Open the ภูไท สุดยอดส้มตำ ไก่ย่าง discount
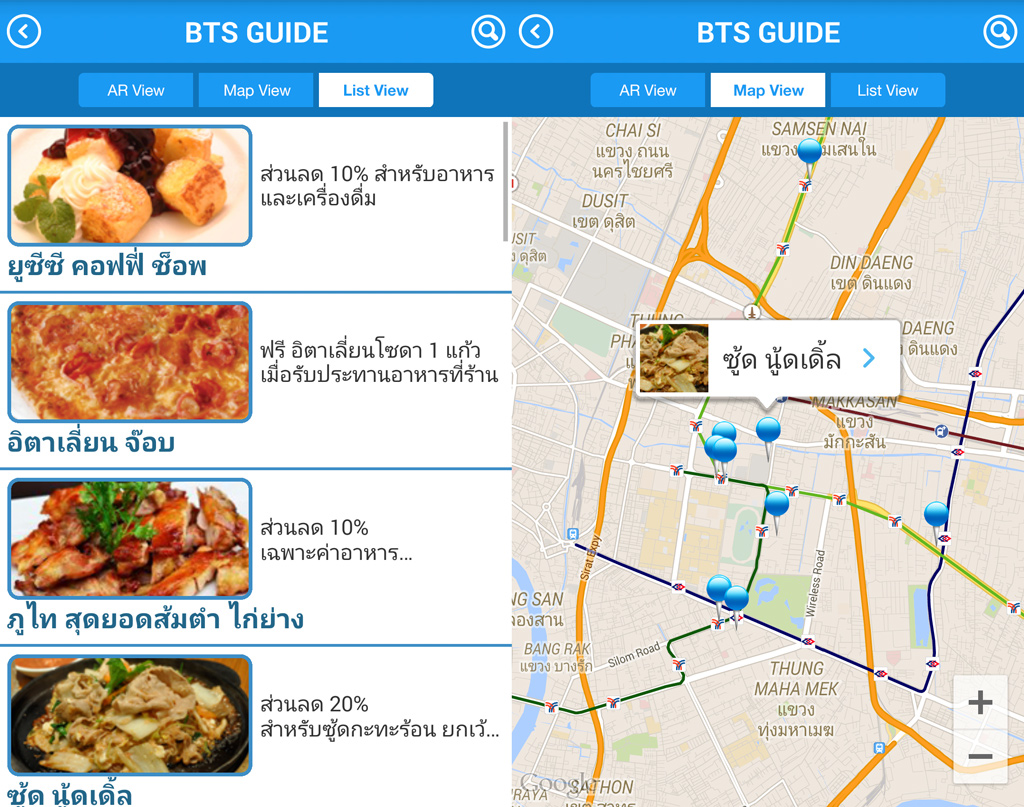This screenshot has width=1024, height=807. (255, 555)
